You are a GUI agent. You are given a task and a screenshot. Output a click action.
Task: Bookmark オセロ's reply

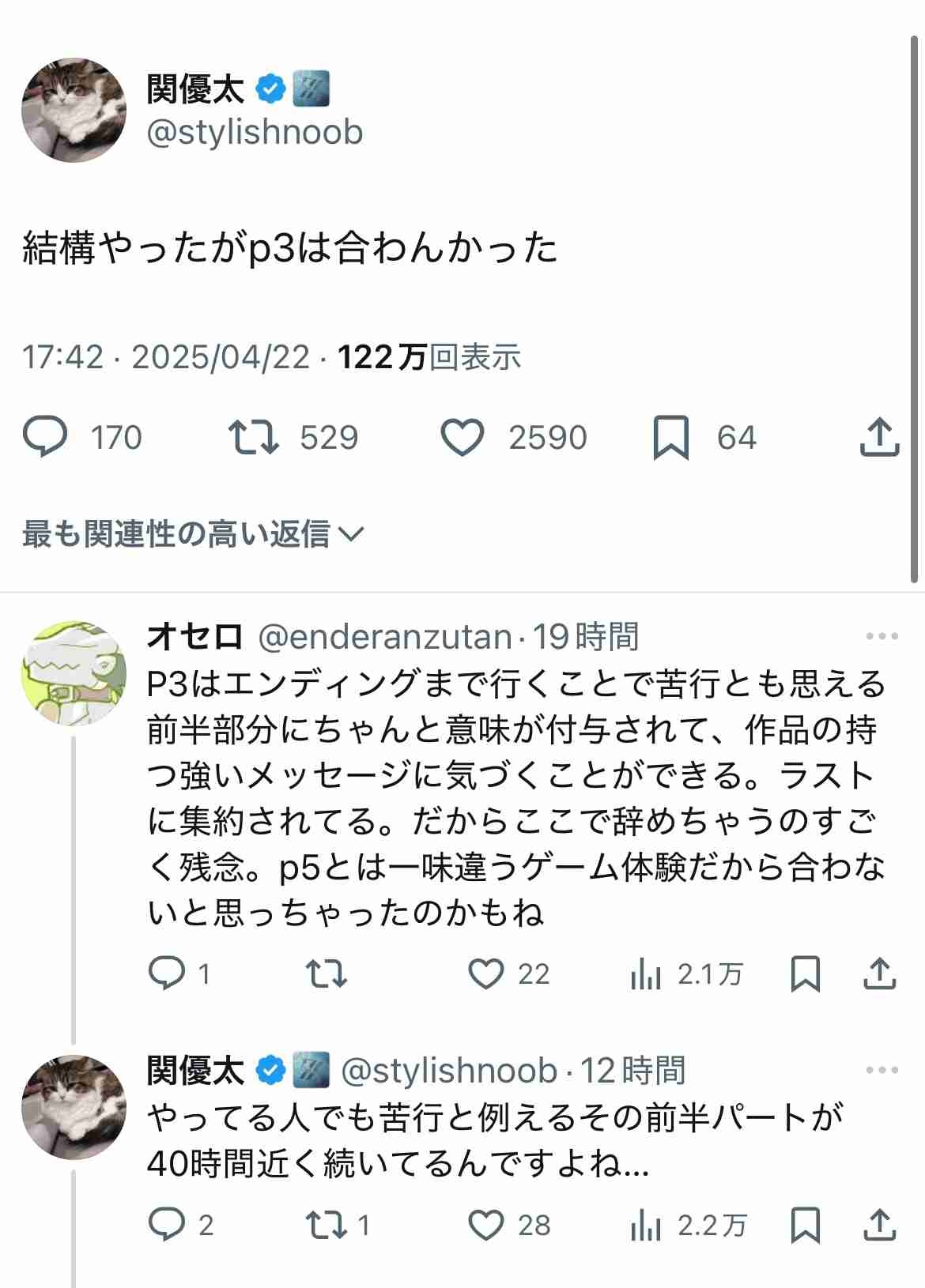coord(805,974)
